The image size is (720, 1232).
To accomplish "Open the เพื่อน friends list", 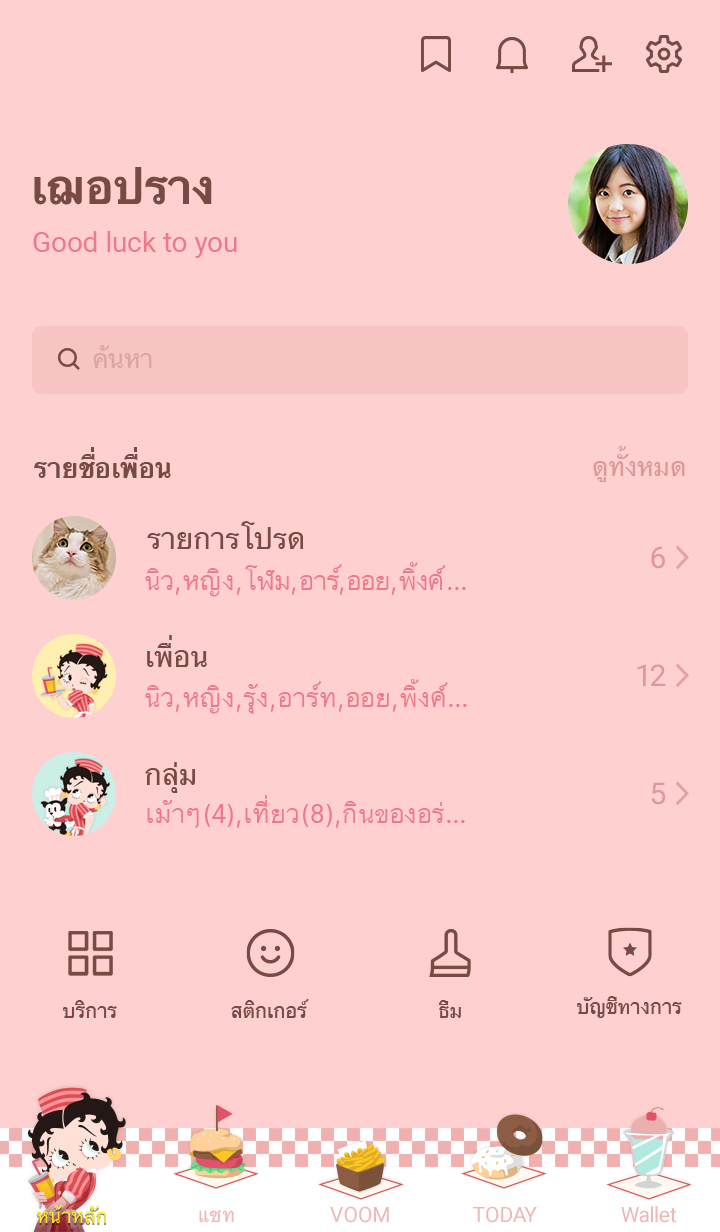I will [x=360, y=676].
